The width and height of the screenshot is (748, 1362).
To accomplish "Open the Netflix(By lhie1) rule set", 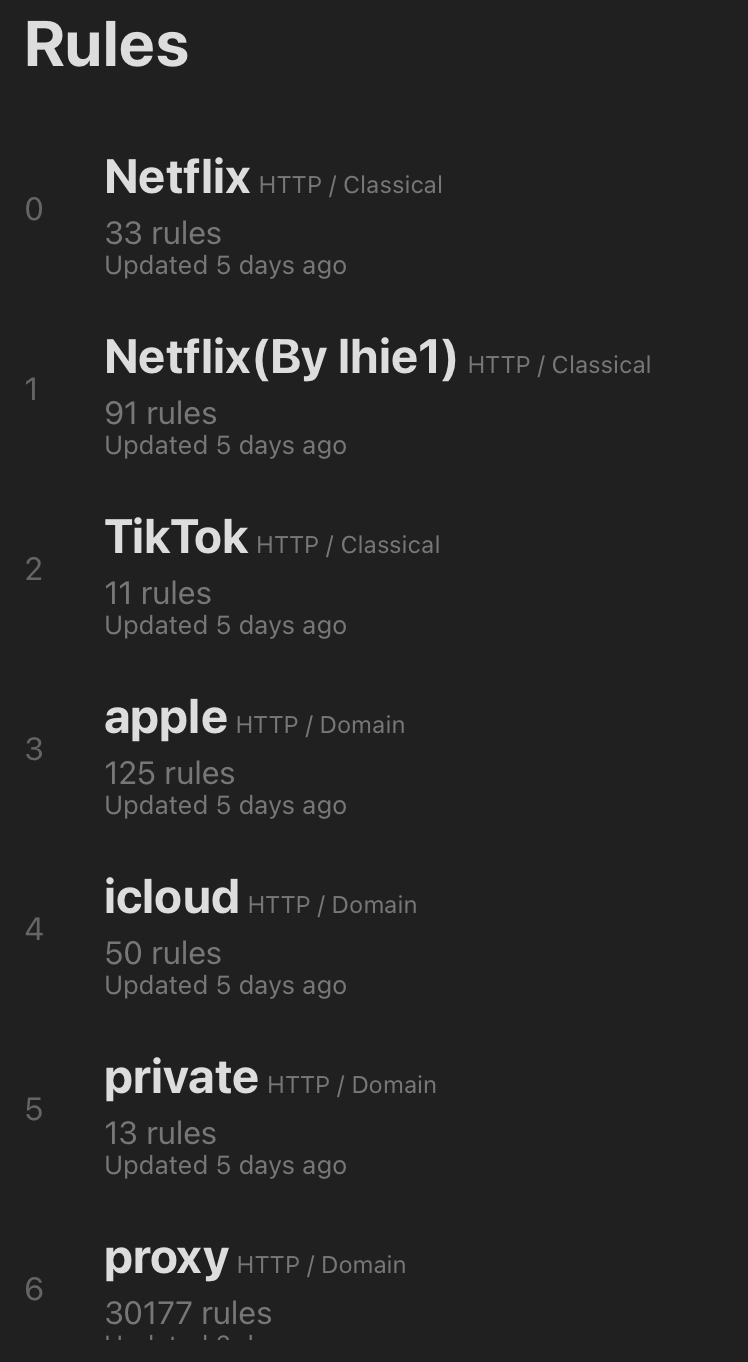I will pos(374,390).
